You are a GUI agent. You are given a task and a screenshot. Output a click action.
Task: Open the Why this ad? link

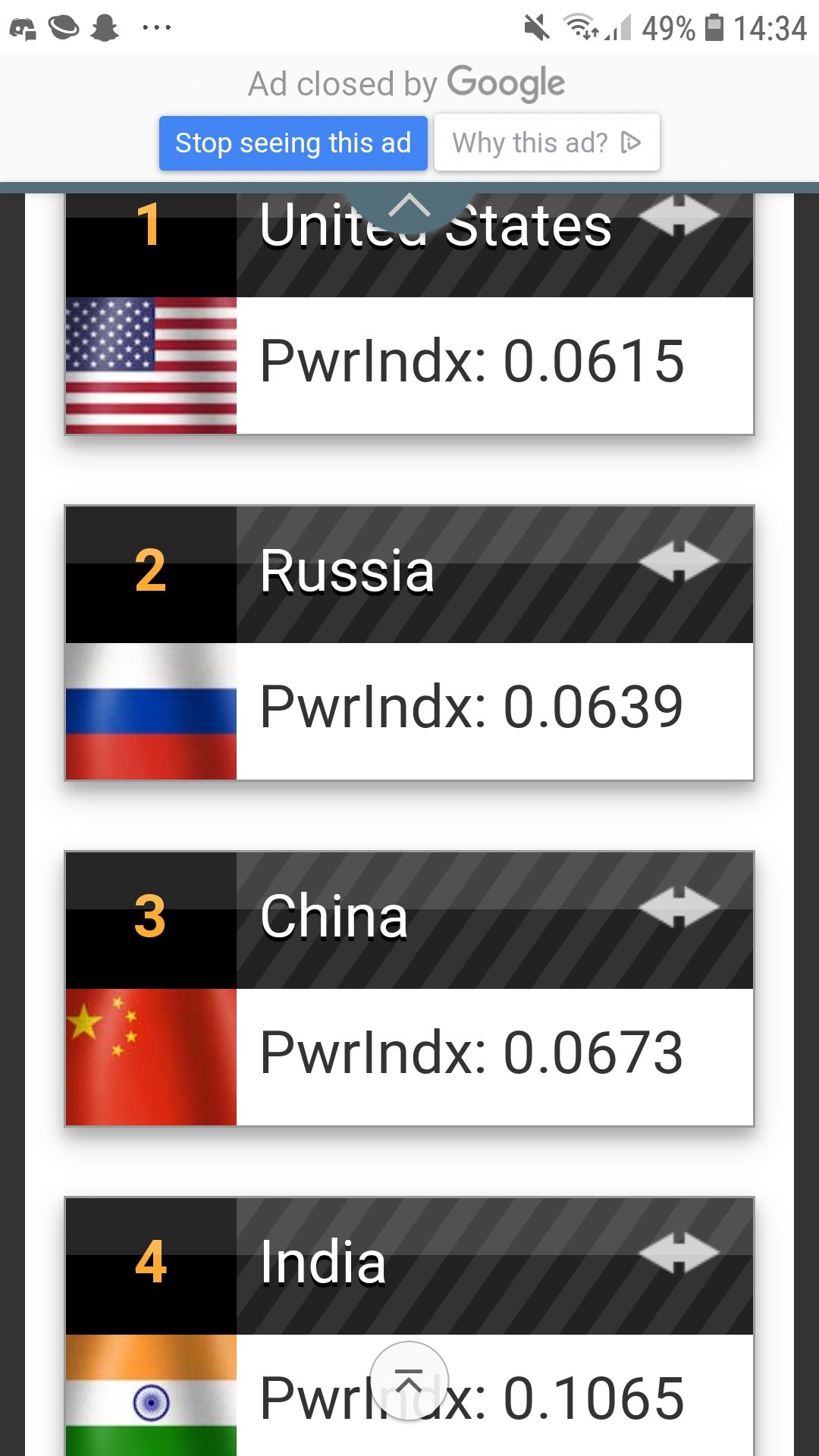[x=546, y=143]
